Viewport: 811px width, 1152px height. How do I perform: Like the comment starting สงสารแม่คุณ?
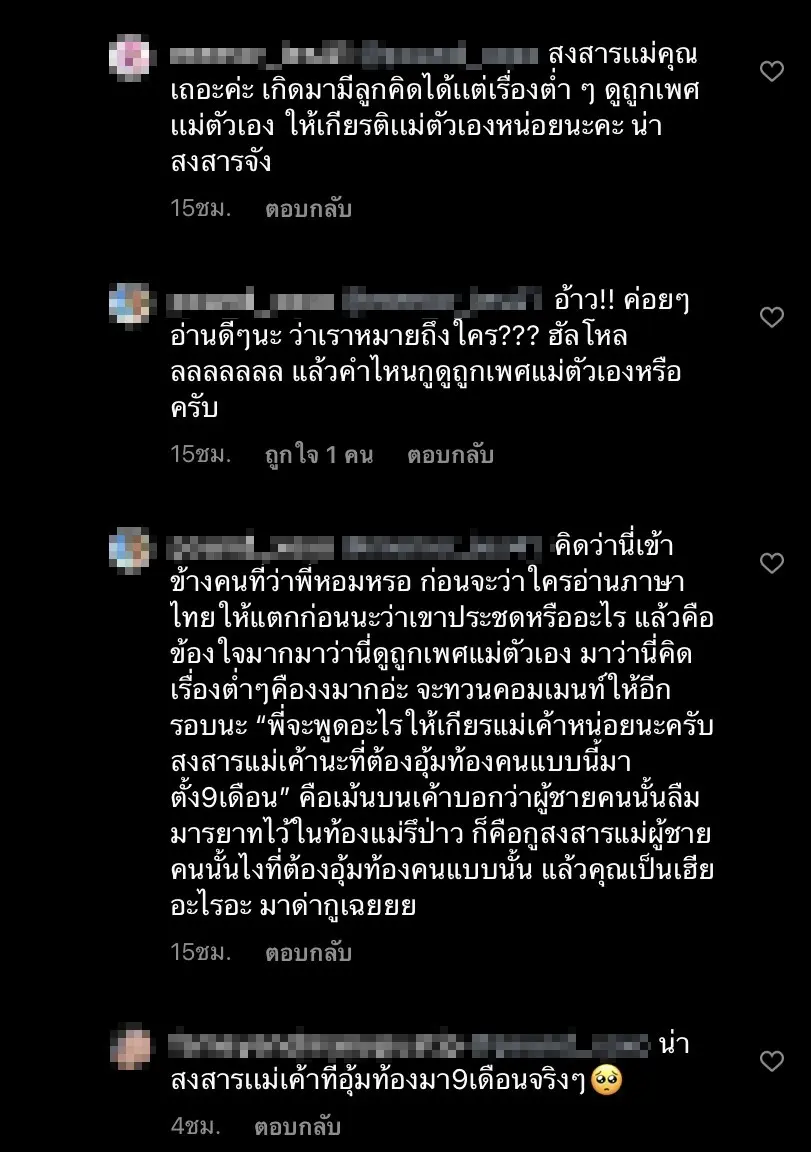771,71
